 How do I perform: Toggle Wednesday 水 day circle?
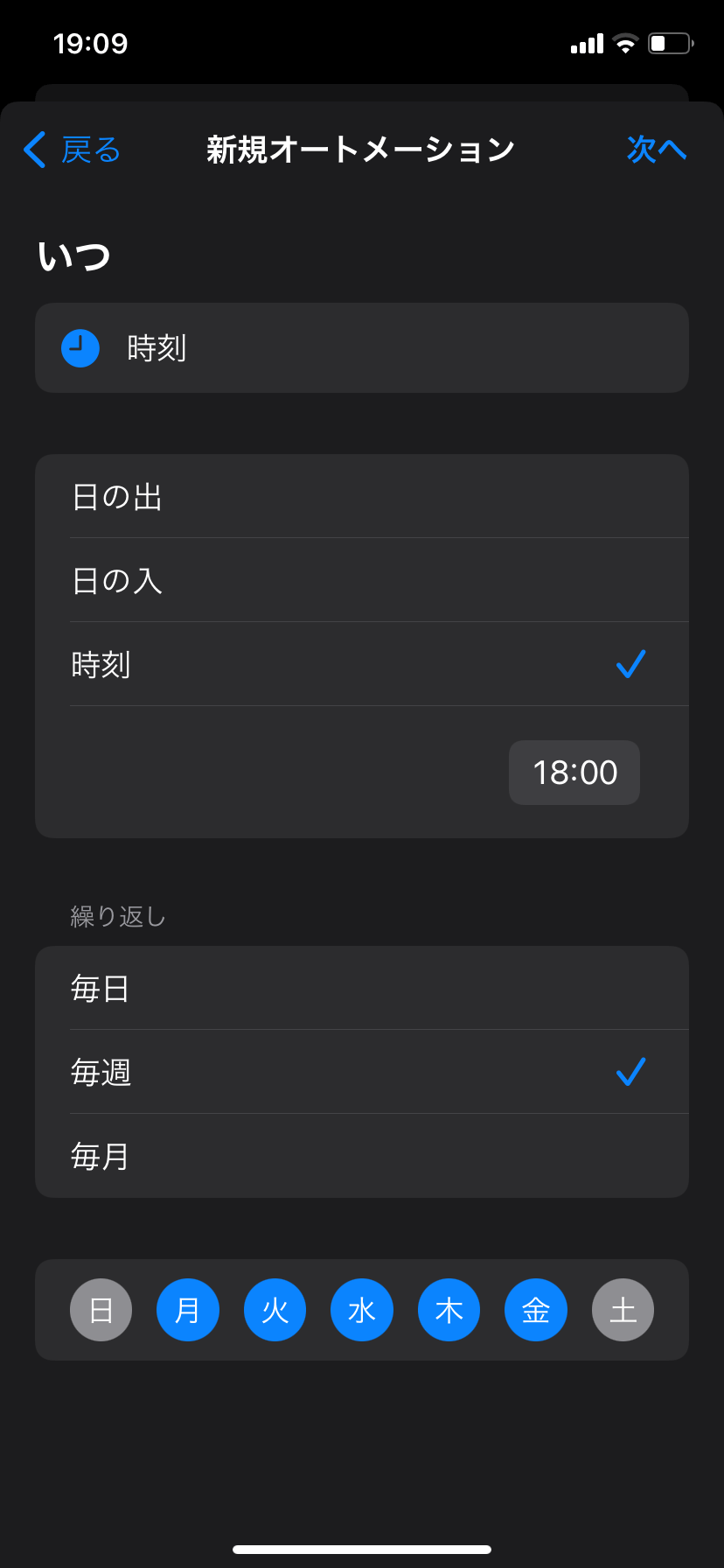[x=362, y=1310]
